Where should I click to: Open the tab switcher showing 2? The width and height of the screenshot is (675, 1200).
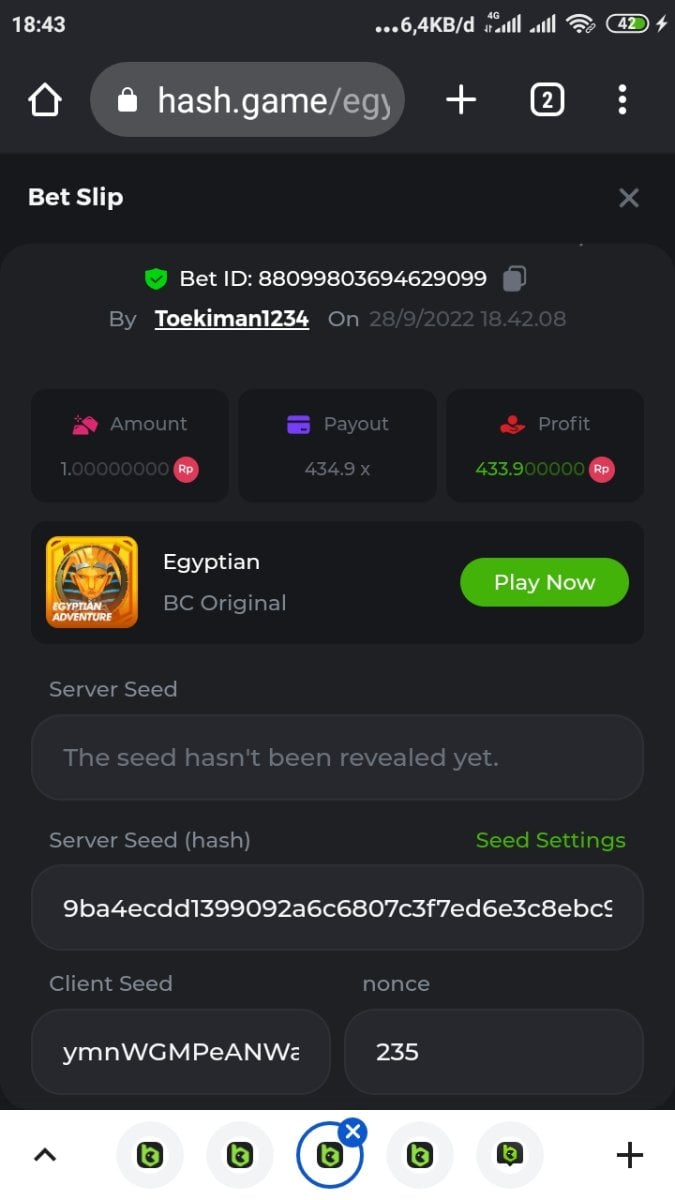click(546, 100)
